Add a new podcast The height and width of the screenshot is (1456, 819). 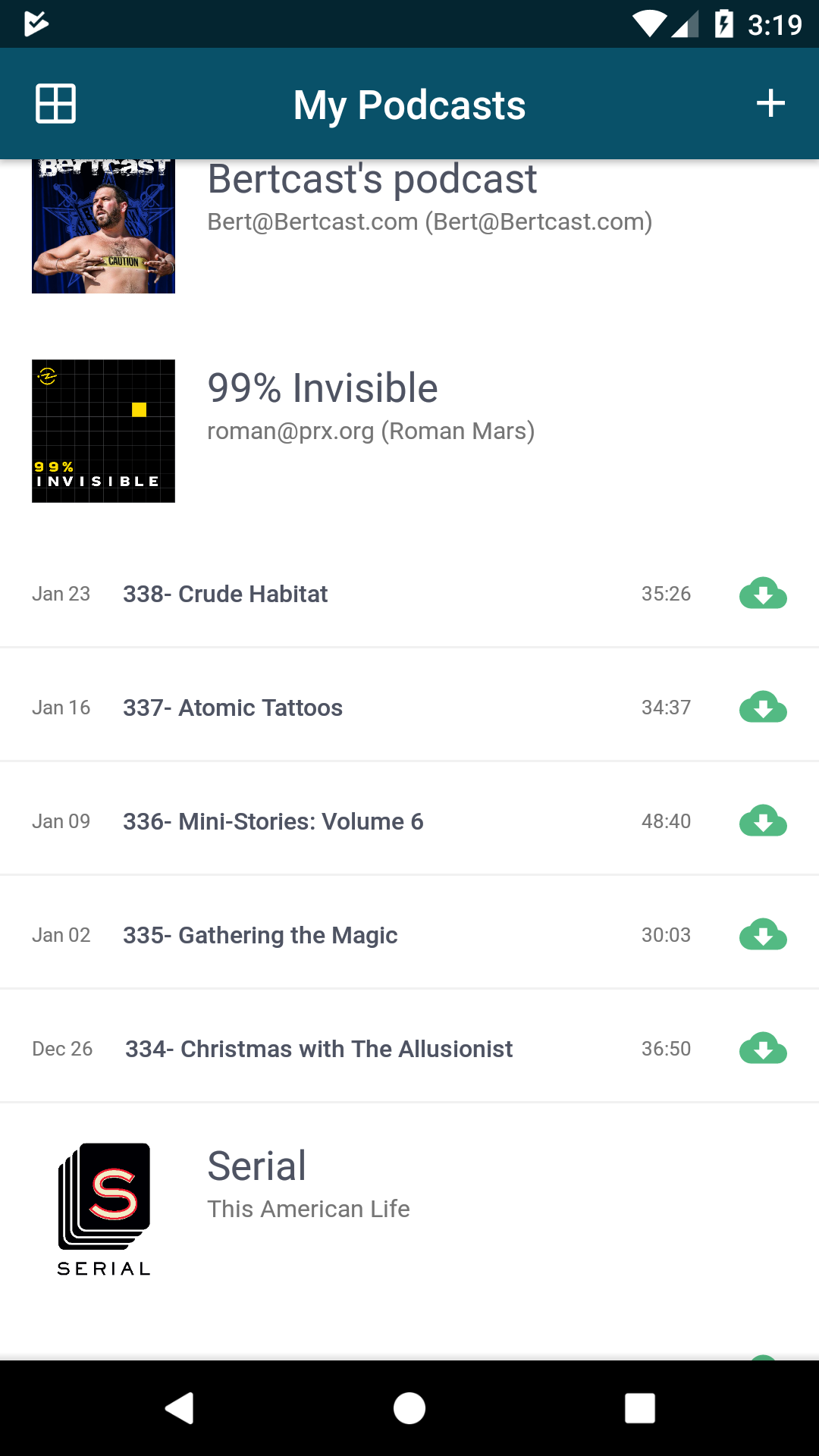click(x=770, y=103)
